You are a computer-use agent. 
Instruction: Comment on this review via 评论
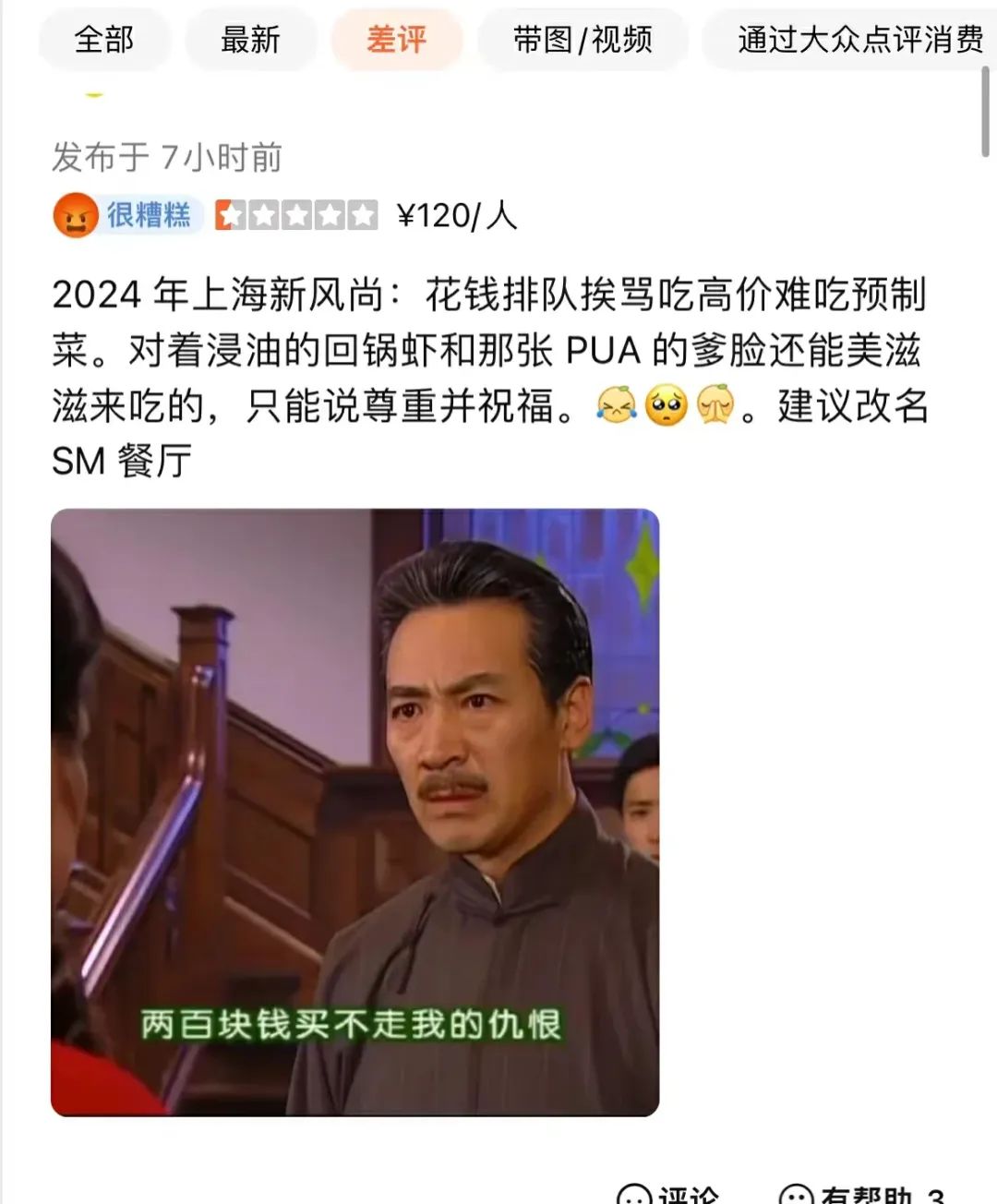tap(668, 1194)
